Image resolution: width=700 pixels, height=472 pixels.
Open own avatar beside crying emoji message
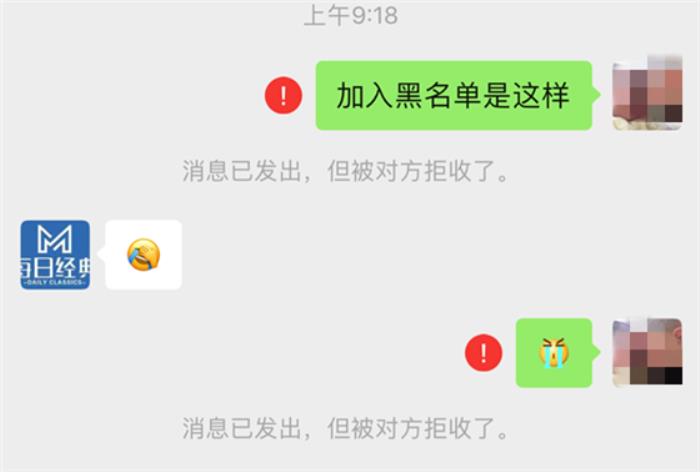646,353
